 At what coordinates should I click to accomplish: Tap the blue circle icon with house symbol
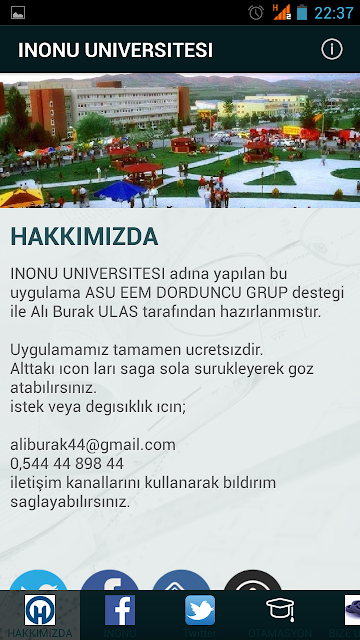point(181,580)
